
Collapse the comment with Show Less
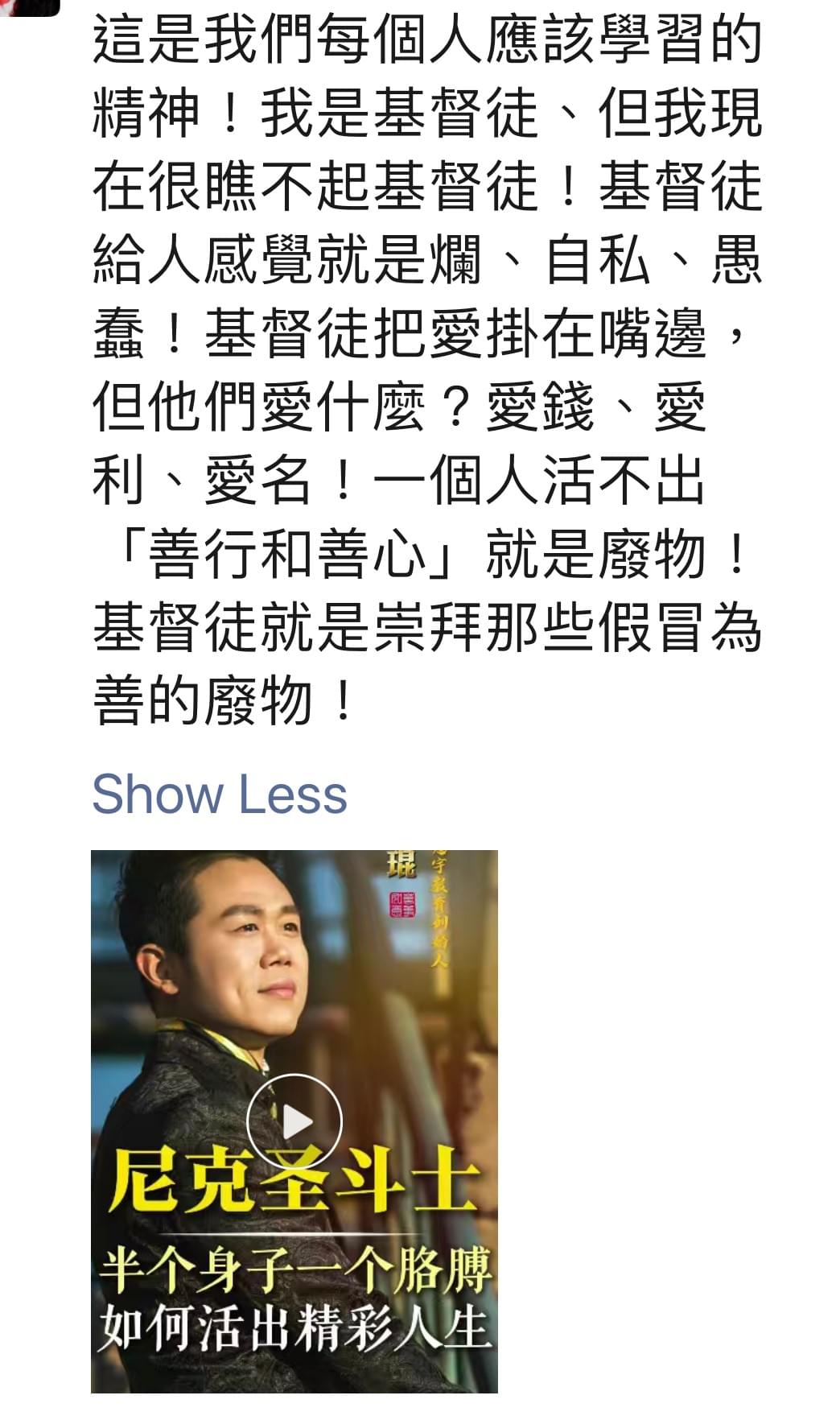click(219, 794)
